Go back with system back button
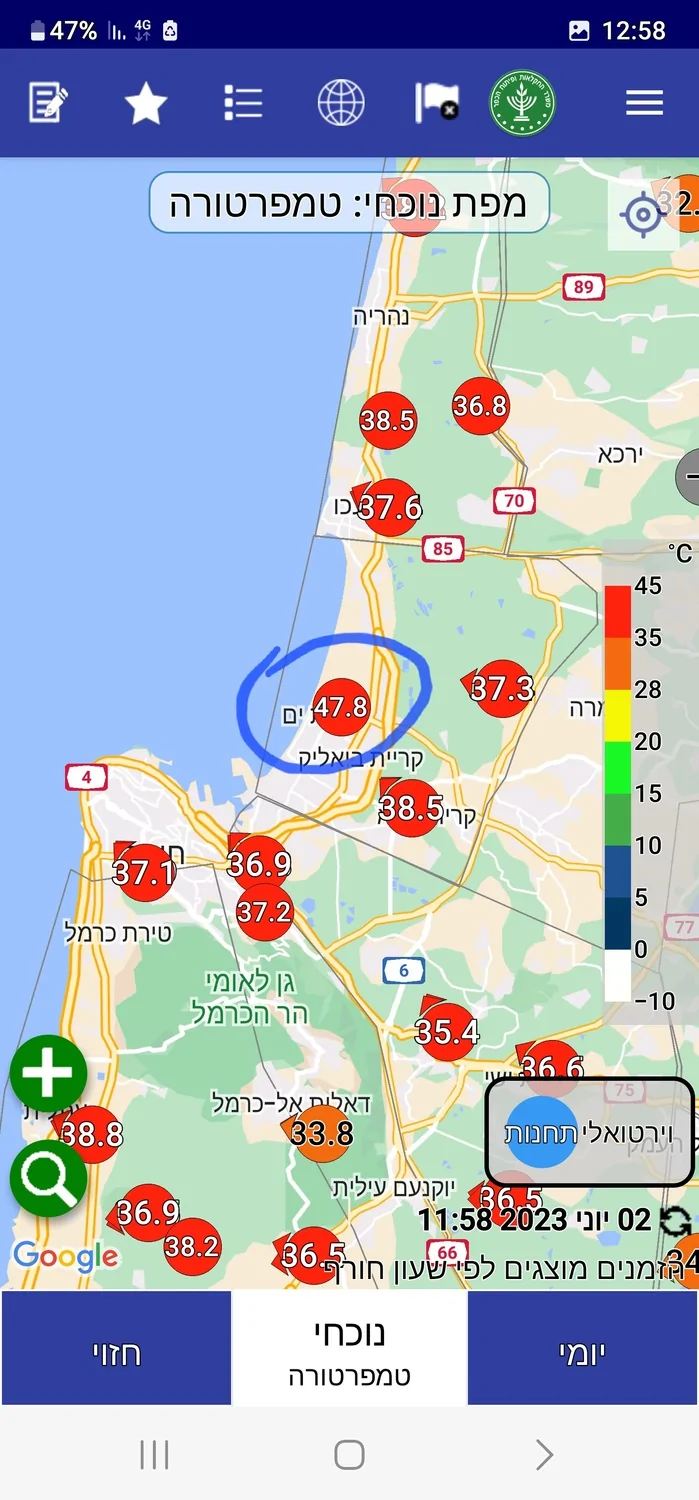 click(543, 1454)
